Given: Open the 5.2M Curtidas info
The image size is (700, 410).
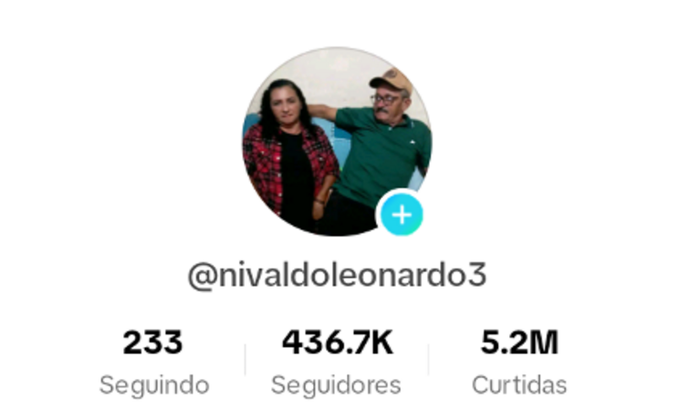Looking at the screenshot, I should 519,360.
